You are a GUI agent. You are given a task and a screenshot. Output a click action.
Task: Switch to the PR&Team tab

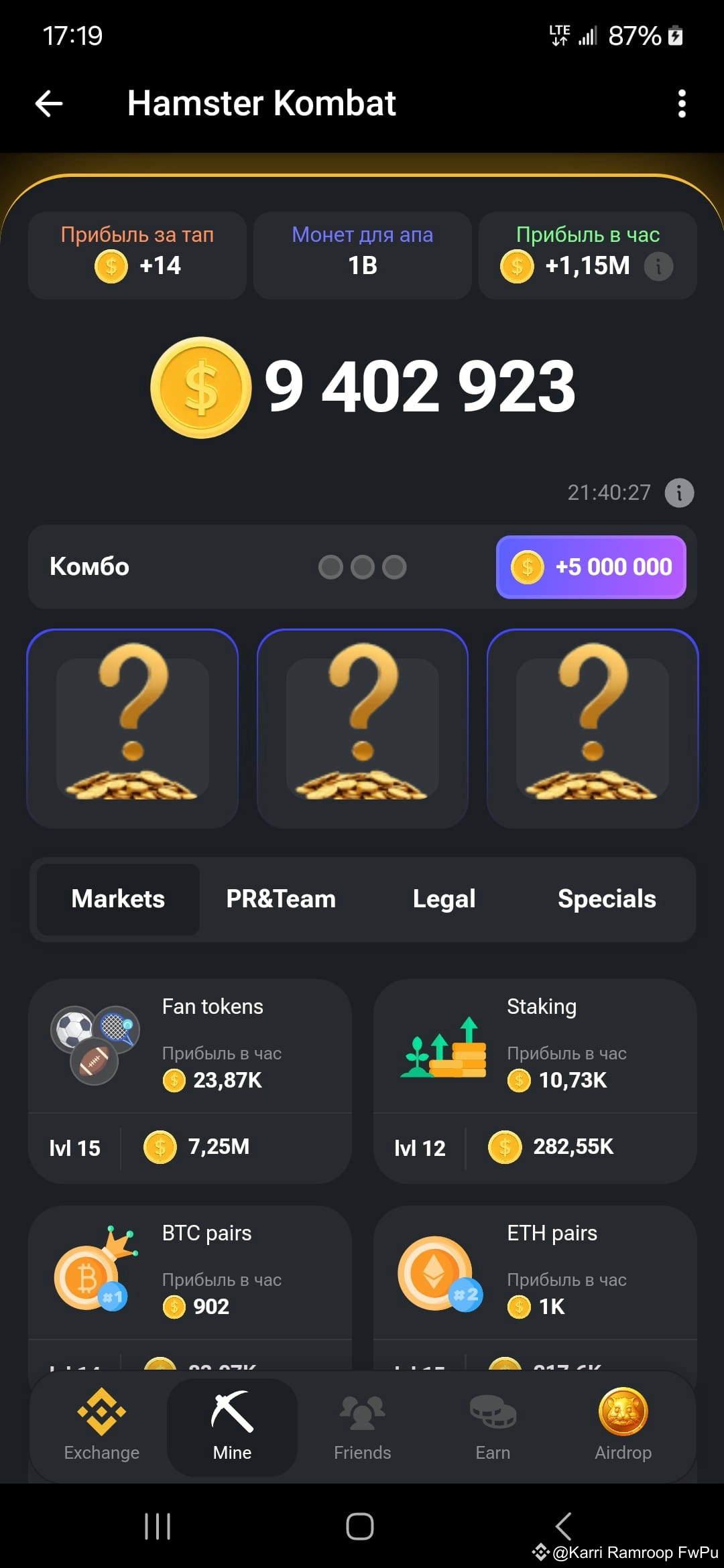(x=280, y=899)
